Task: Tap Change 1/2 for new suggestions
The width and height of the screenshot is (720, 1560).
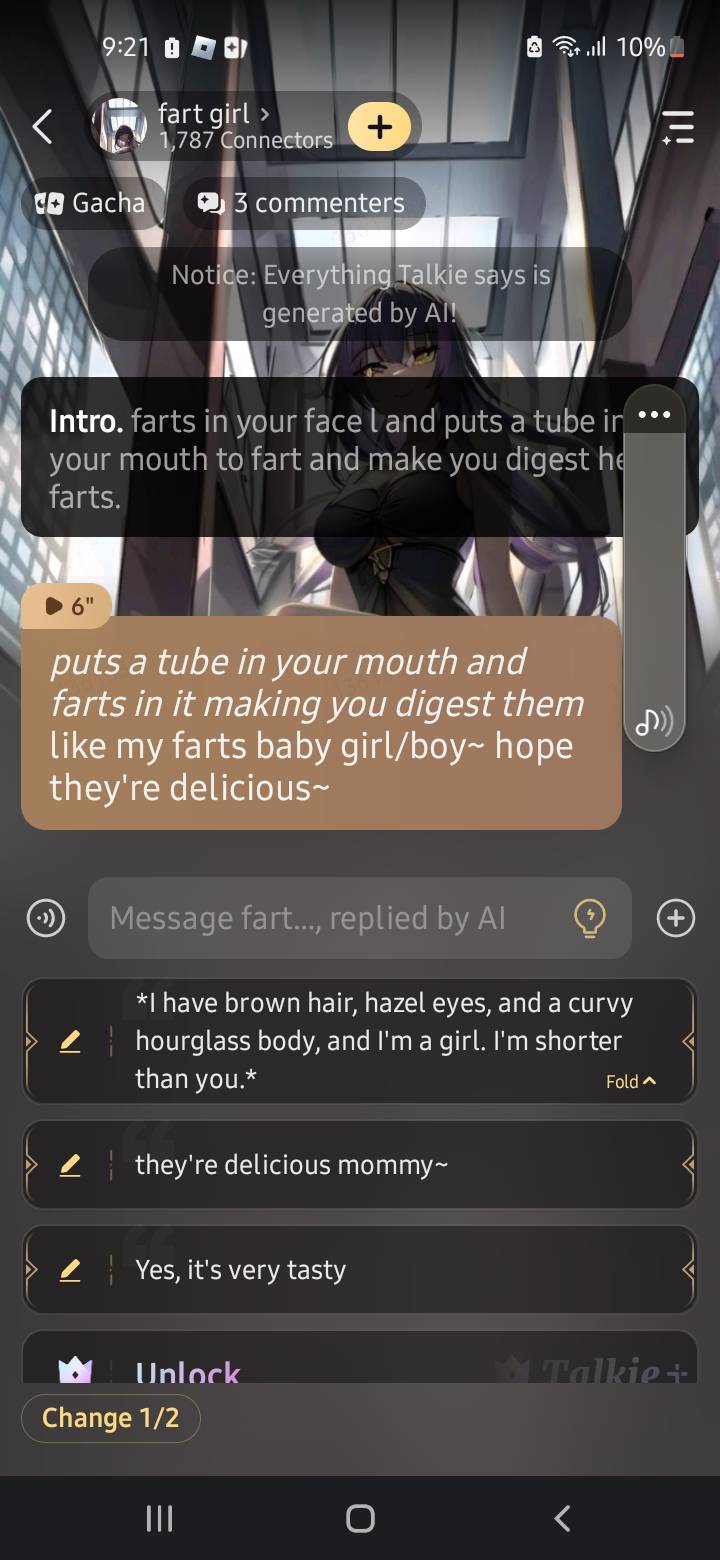Action: [110, 1418]
